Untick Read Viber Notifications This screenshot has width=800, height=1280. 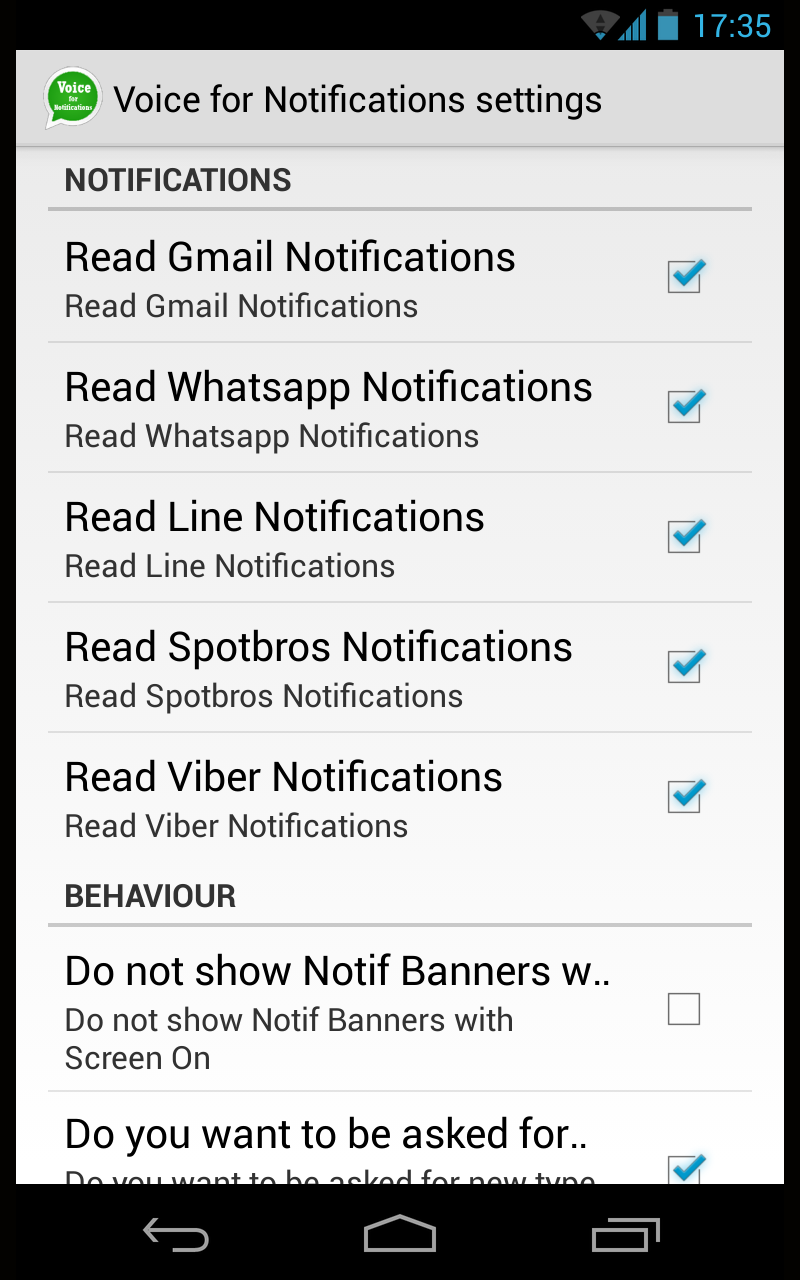(x=685, y=796)
